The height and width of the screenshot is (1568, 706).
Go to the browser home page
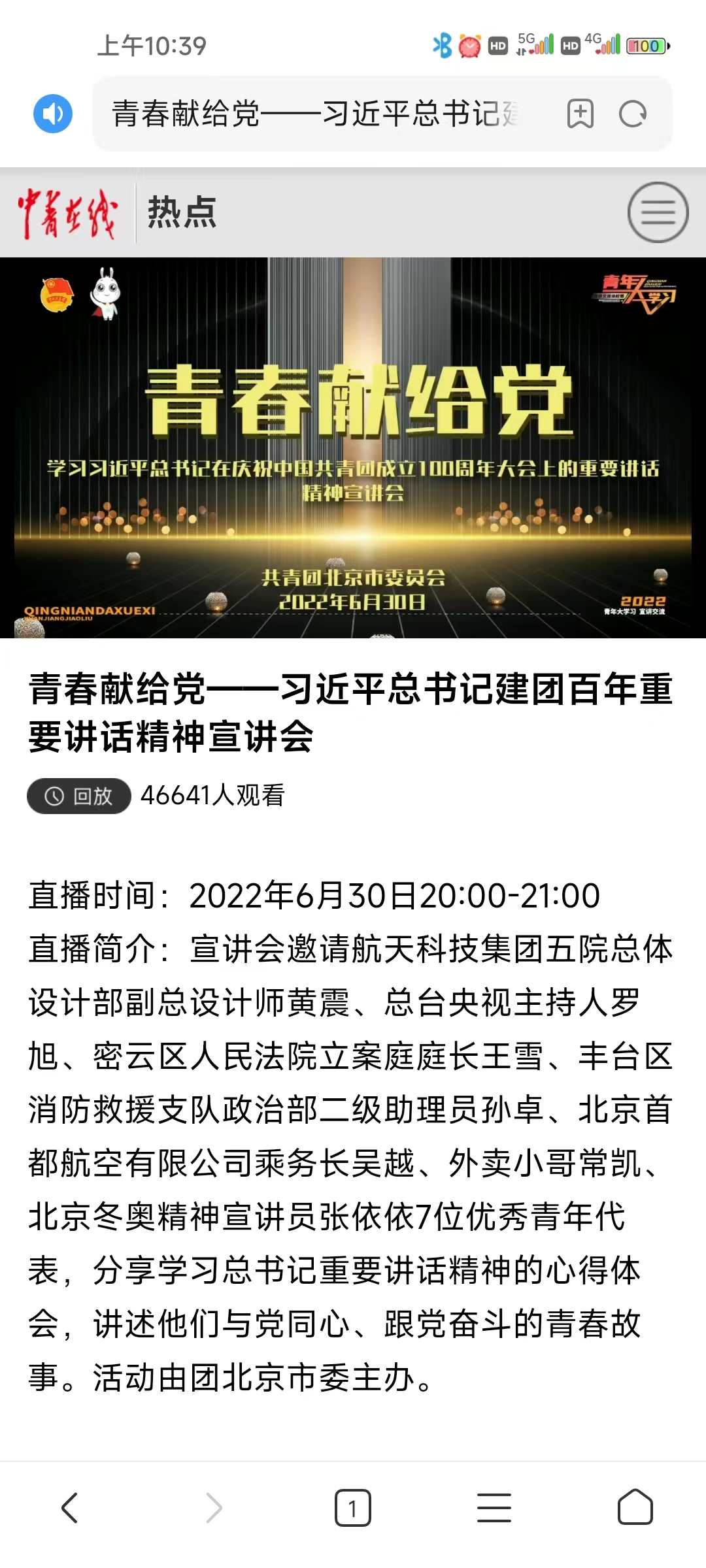click(635, 1508)
